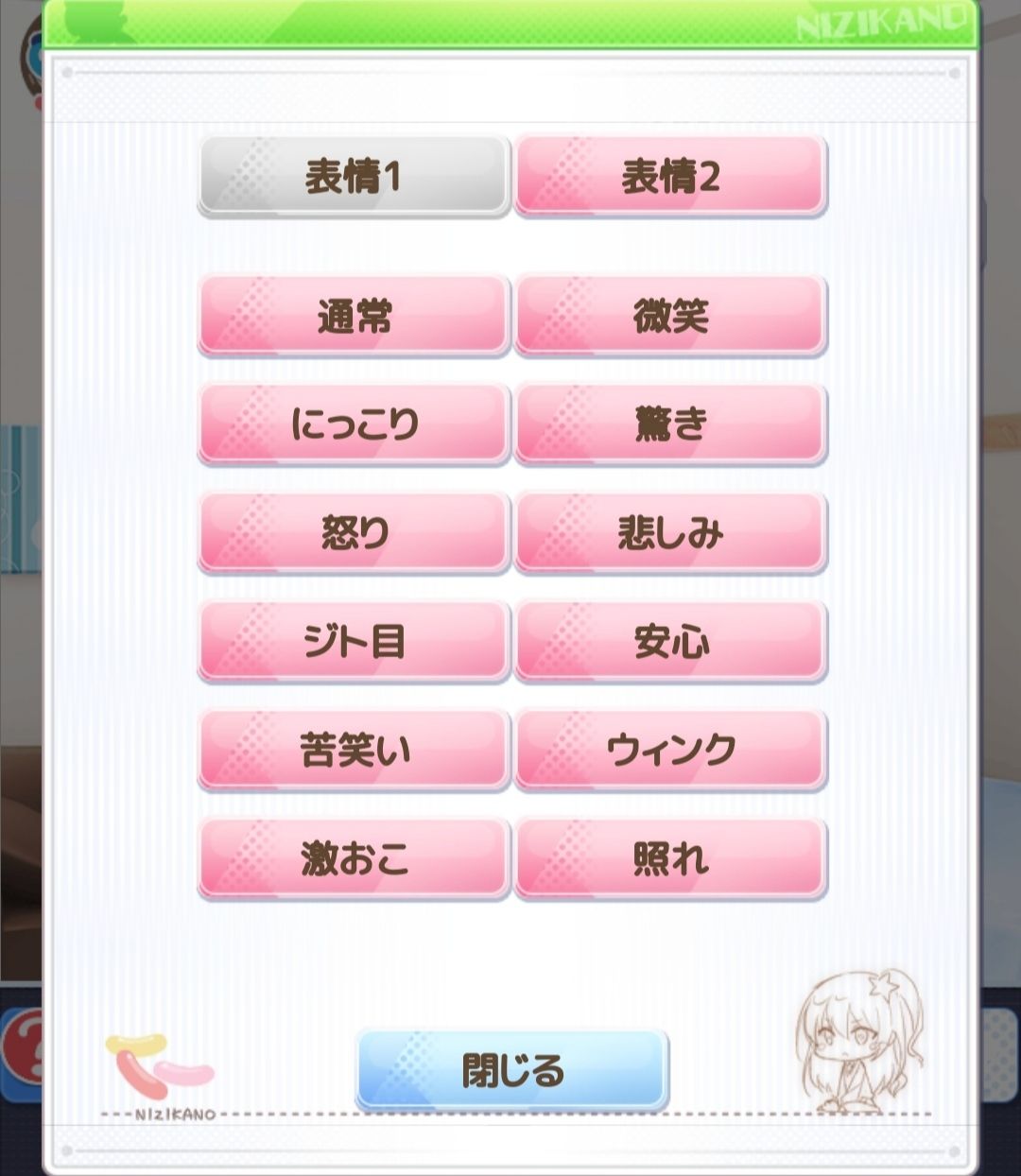Select the 微笑 (smile) expression

click(669, 316)
